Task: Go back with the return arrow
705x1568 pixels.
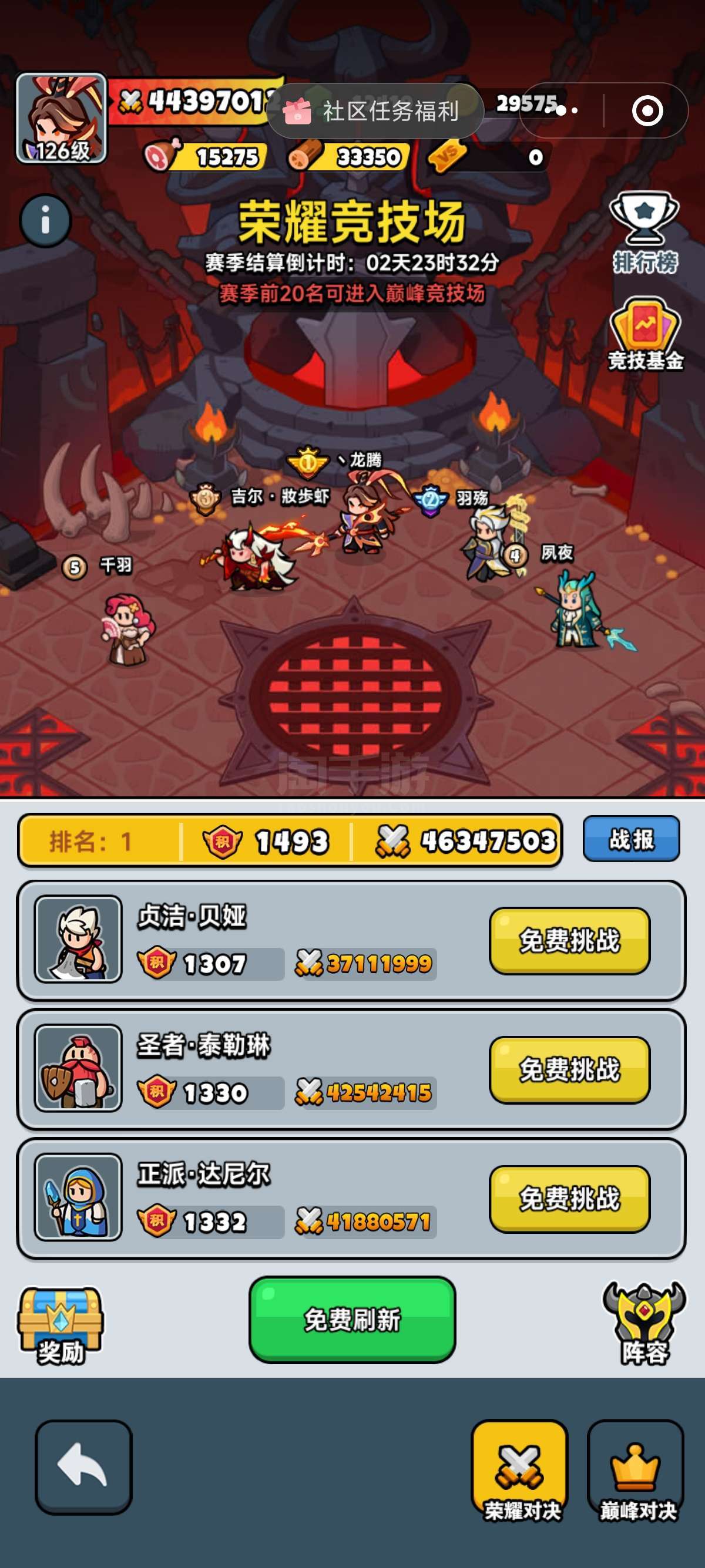Action: click(83, 1467)
